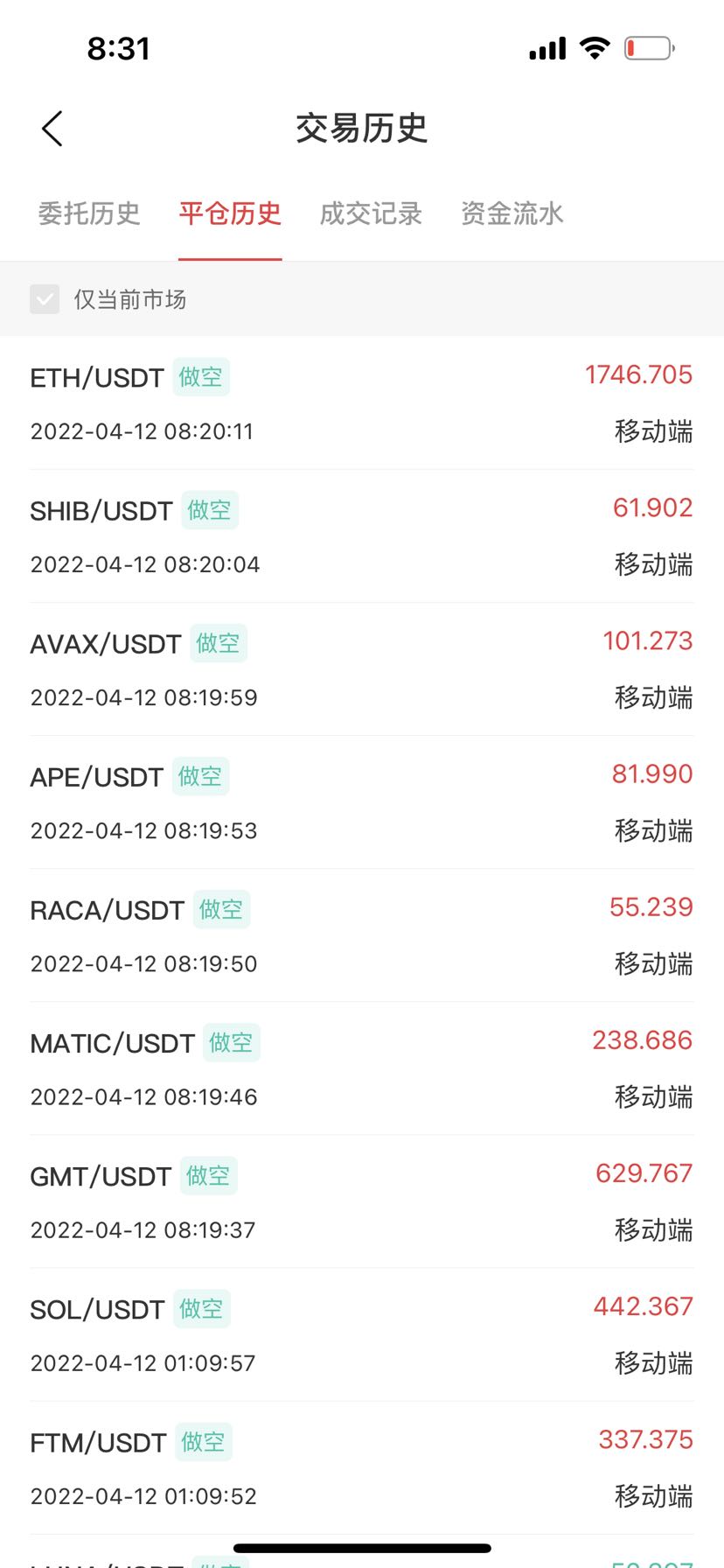Viewport: 724px width, 1568px height.
Task: Open the 成交记录 tab
Action: pyautogui.click(x=371, y=213)
